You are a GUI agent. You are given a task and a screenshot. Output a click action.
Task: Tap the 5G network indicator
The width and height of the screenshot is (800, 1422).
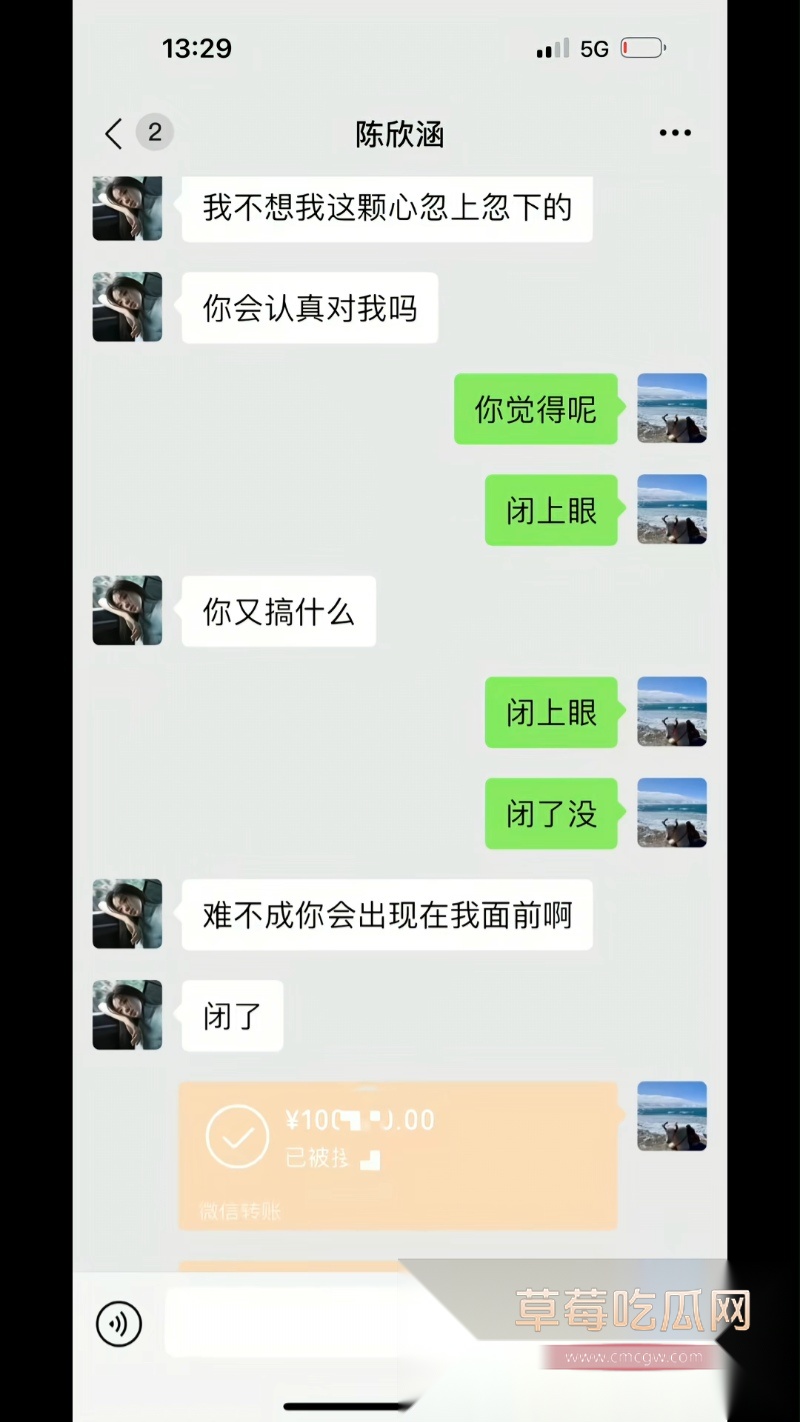[593, 47]
